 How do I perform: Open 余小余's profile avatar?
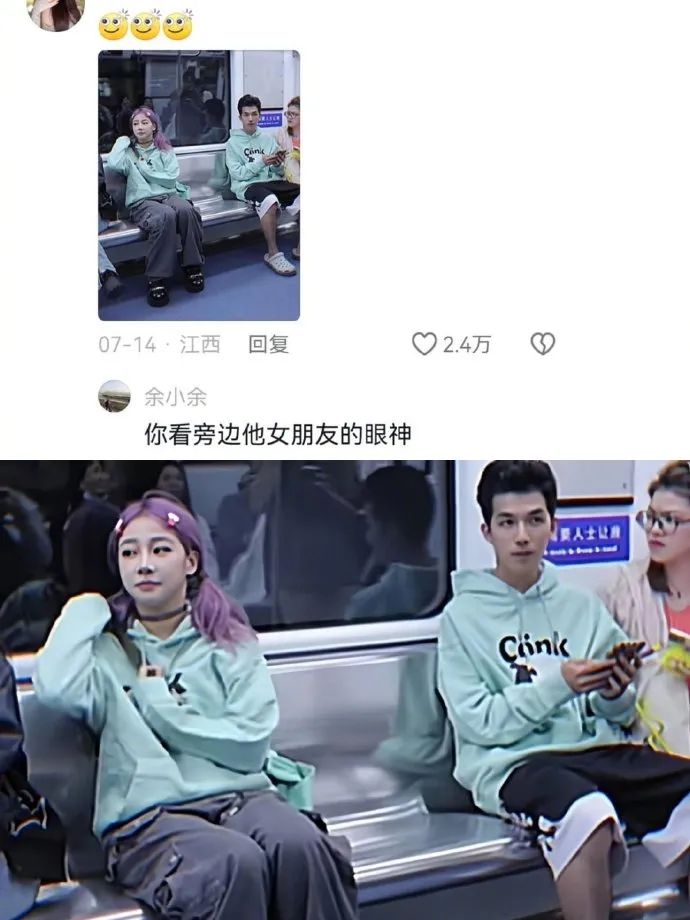pyautogui.click(x=114, y=396)
